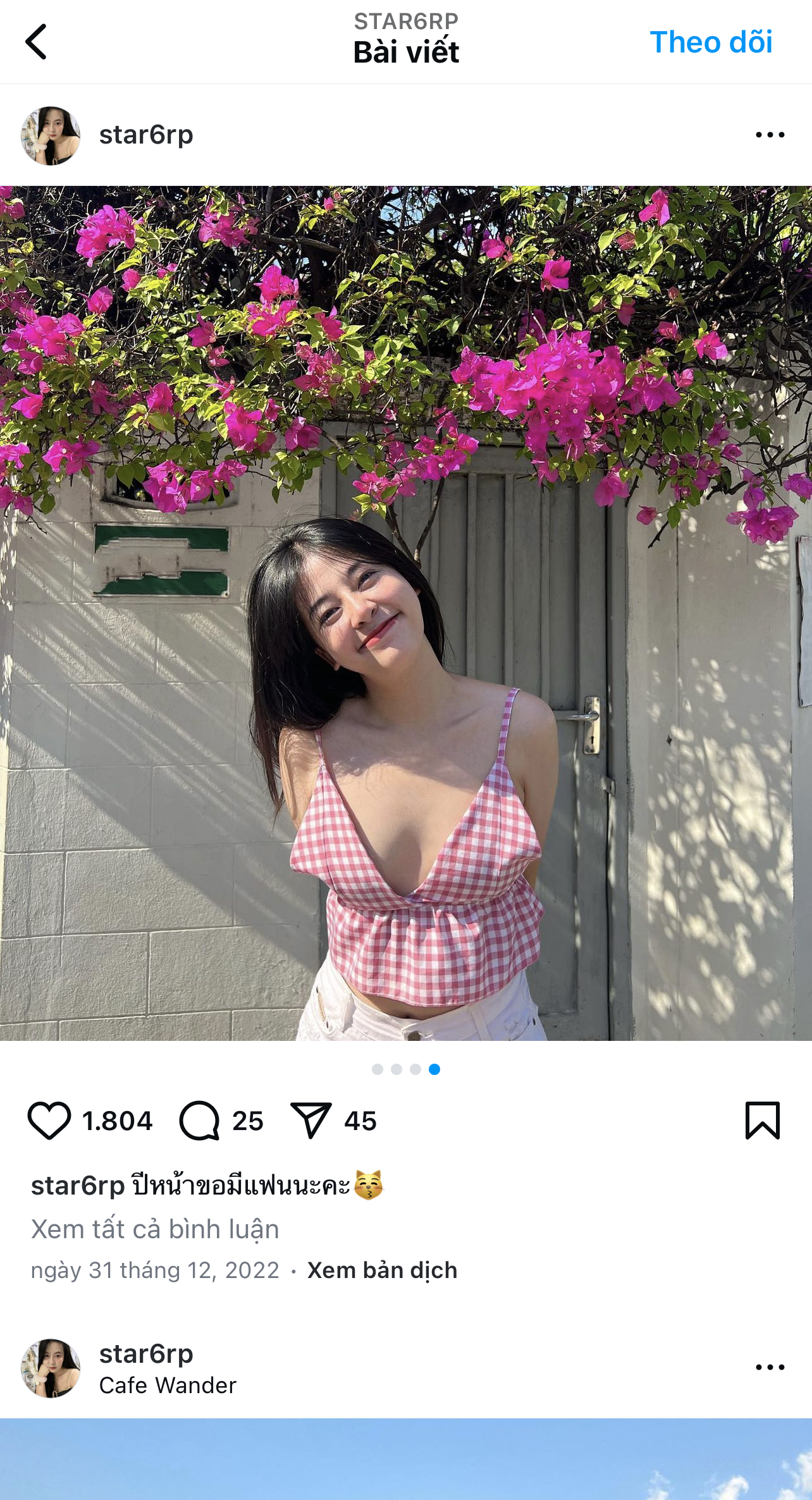Open comments via the speech bubble icon
This screenshot has width=812, height=1500.
pyautogui.click(x=200, y=1121)
